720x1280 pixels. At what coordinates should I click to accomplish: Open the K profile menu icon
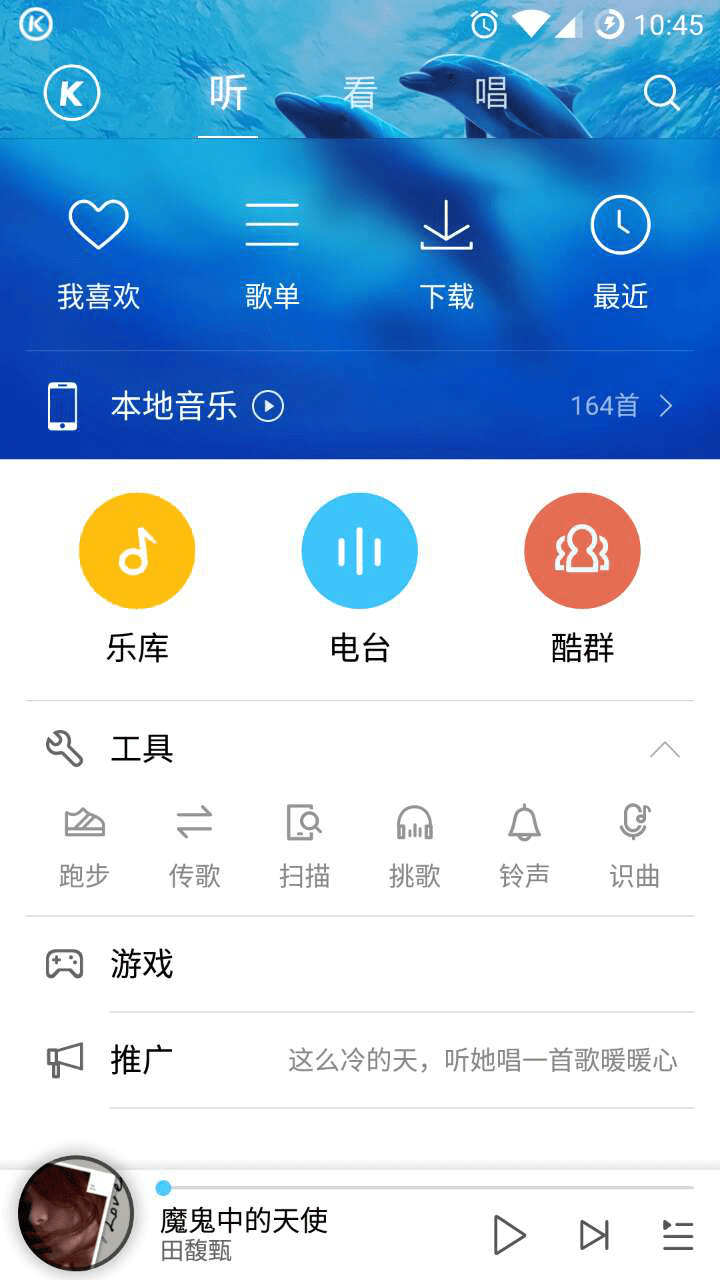[x=72, y=93]
